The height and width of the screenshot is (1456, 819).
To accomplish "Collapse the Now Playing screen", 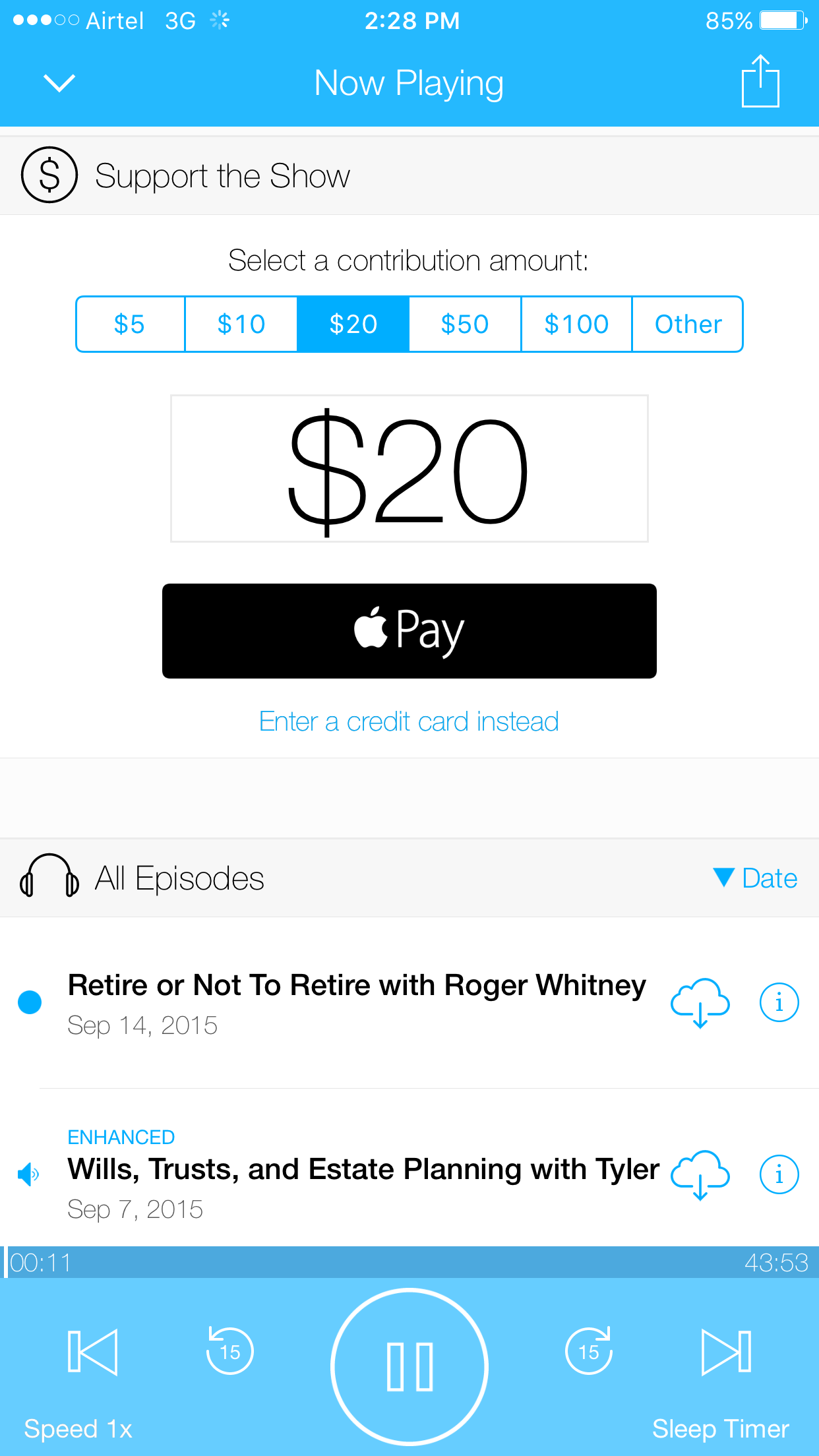I will coord(59,83).
